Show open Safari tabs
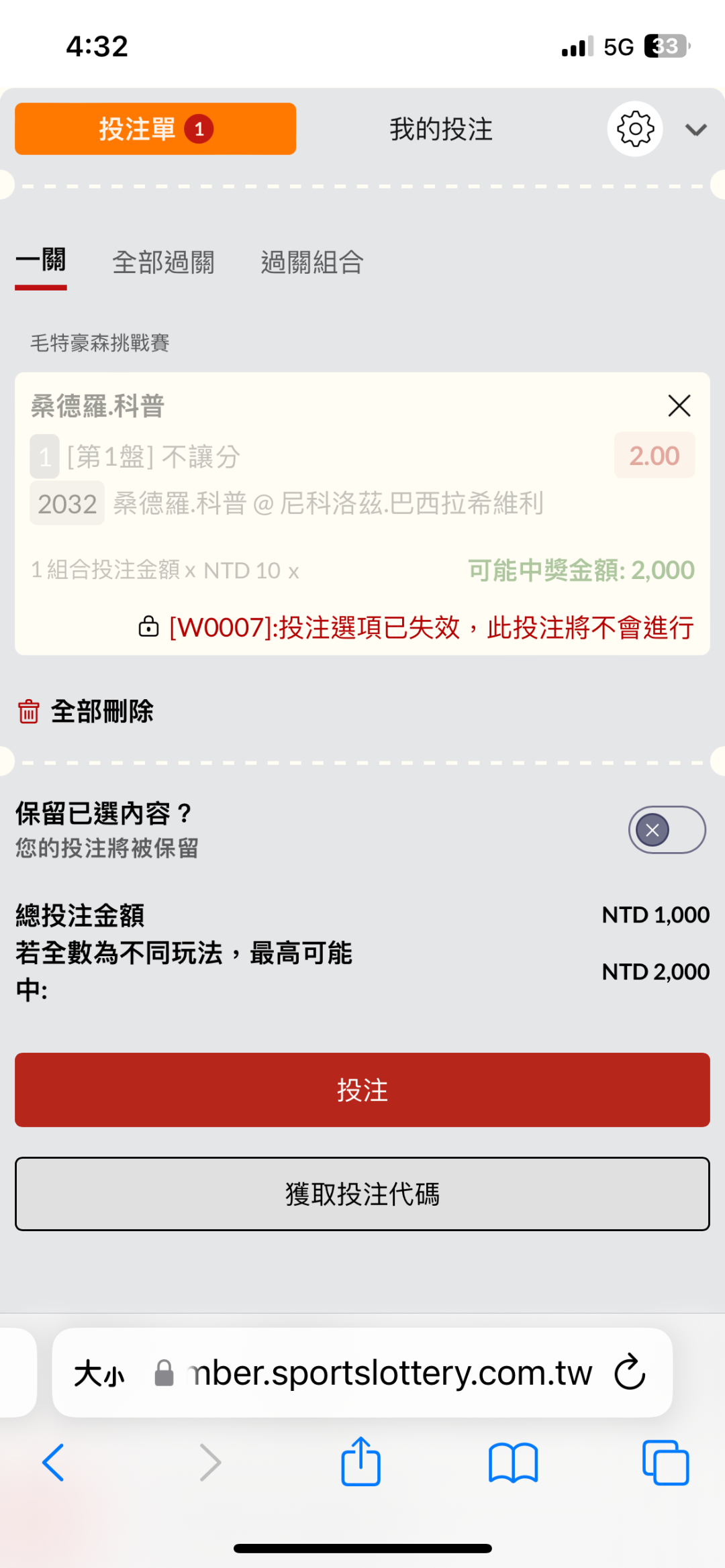Image resolution: width=725 pixels, height=1568 pixels. [665, 1462]
